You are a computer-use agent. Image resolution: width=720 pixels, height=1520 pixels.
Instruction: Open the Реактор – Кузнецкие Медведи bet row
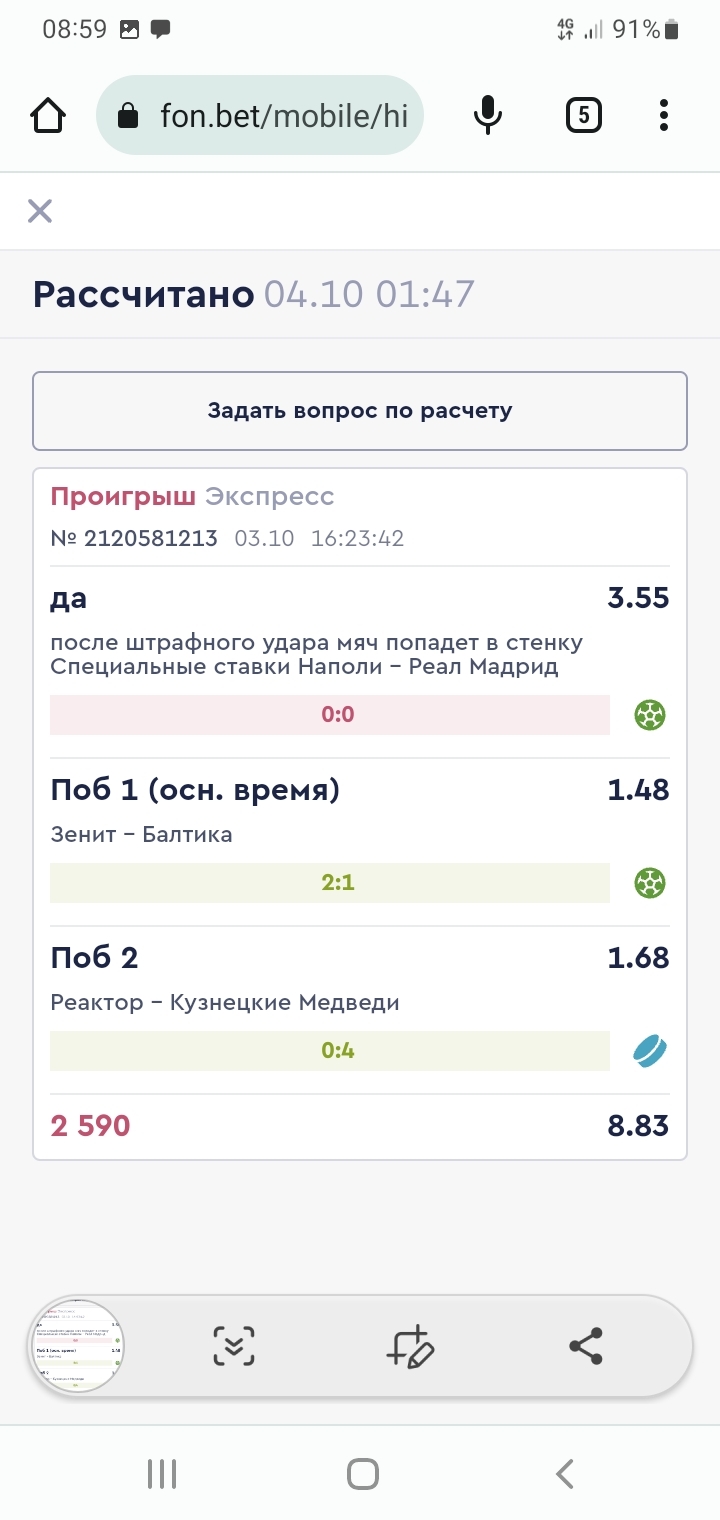pyautogui.click(x=360, y=1010)
